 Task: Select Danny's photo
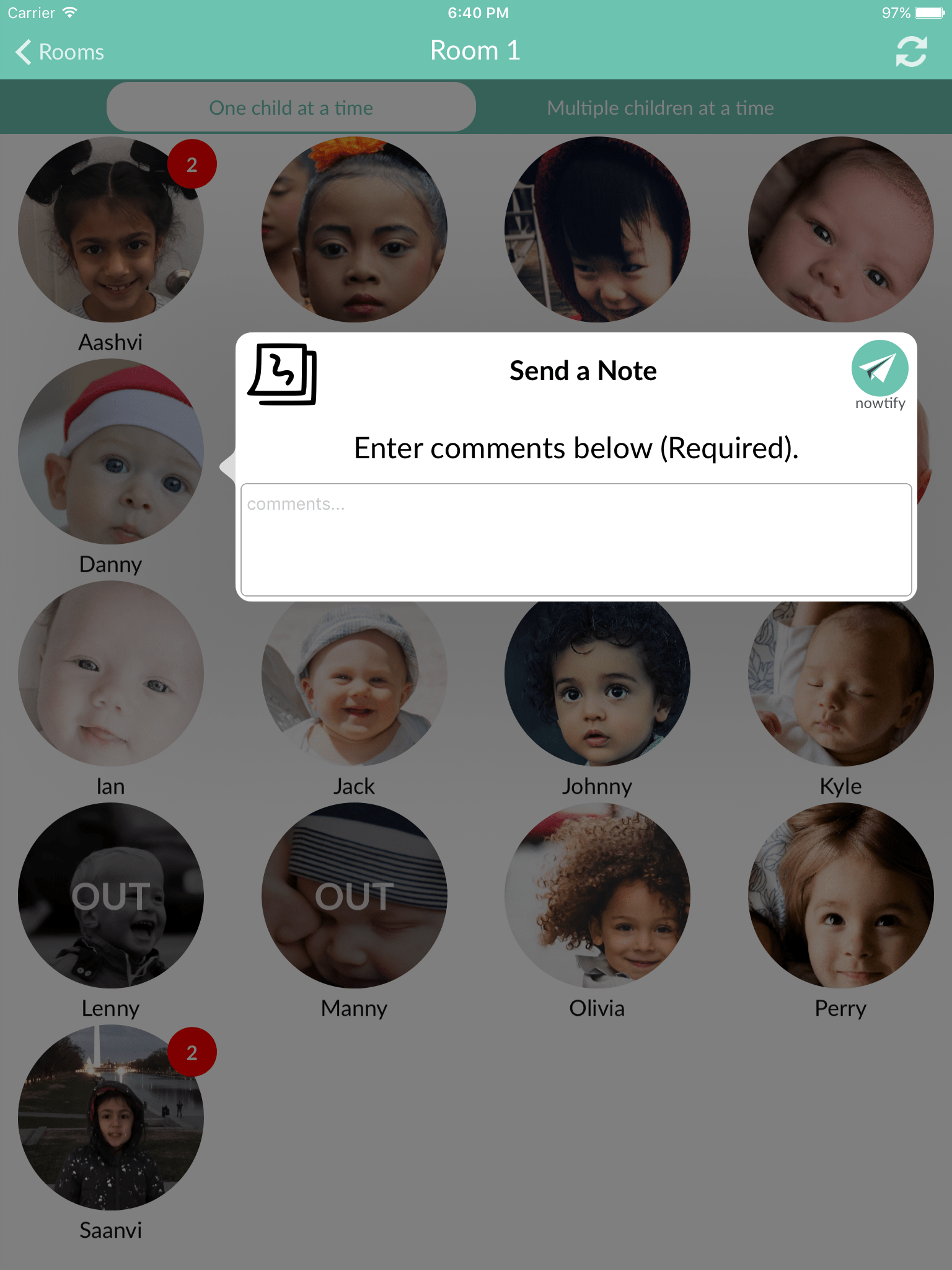click(x=111, y=452)
